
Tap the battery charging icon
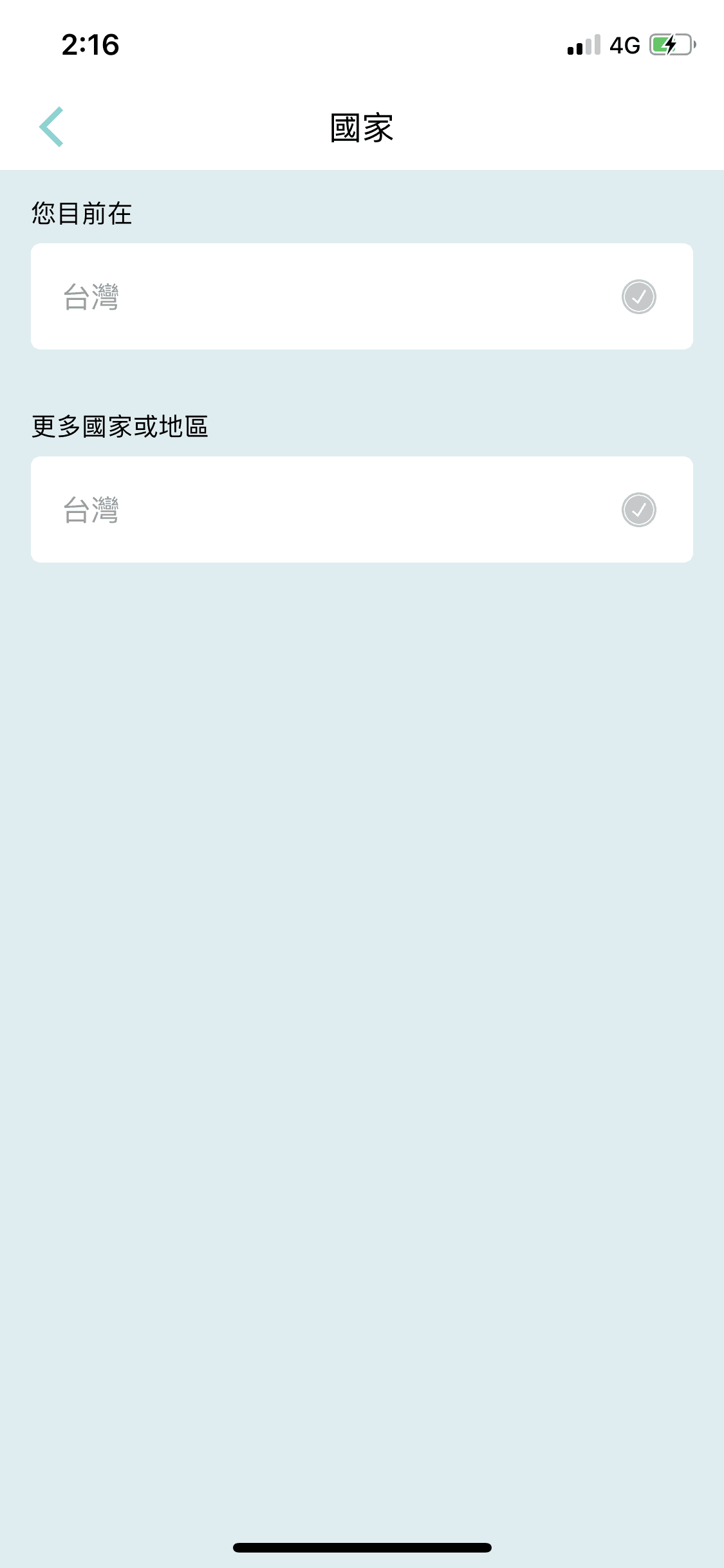click(669, 44)
